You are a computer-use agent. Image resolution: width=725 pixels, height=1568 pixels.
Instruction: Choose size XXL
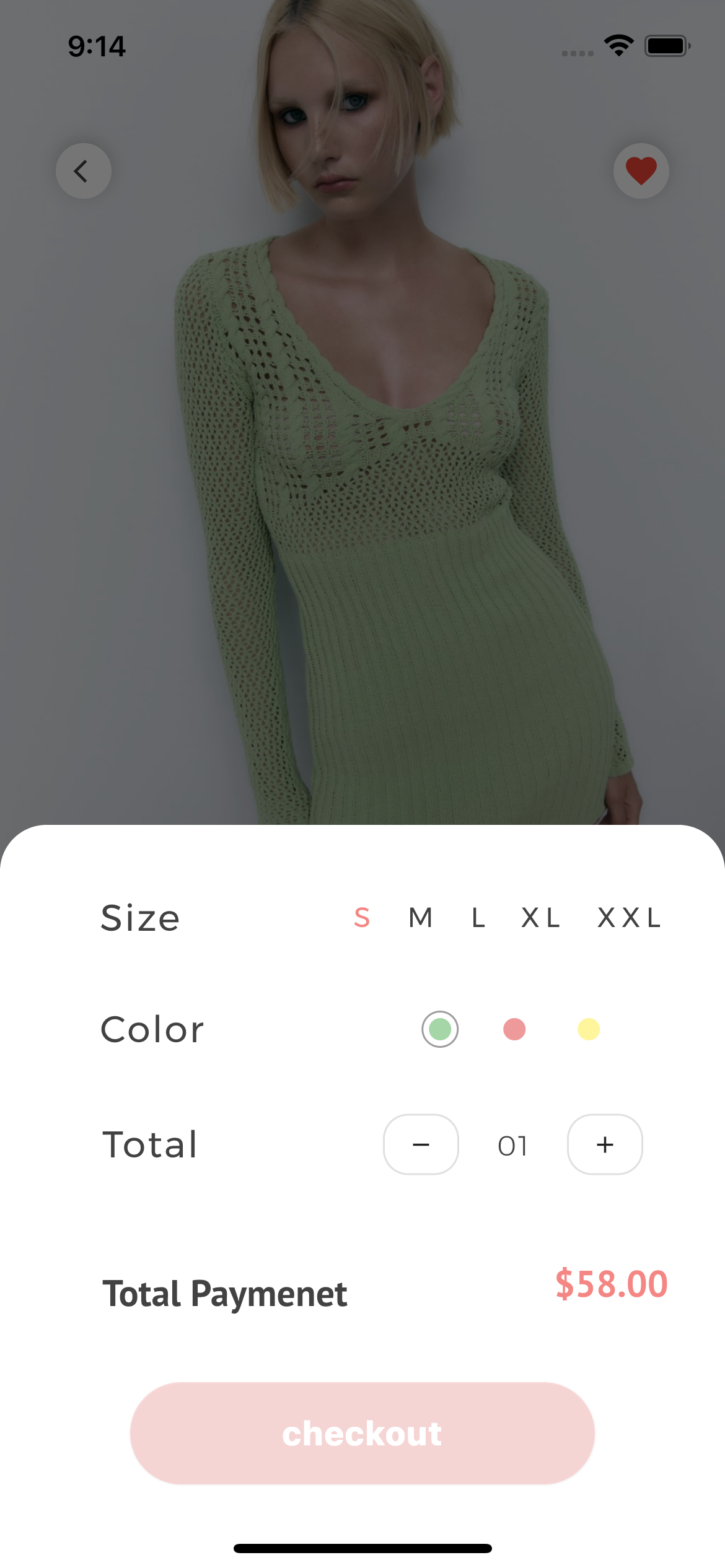[629, 917]
